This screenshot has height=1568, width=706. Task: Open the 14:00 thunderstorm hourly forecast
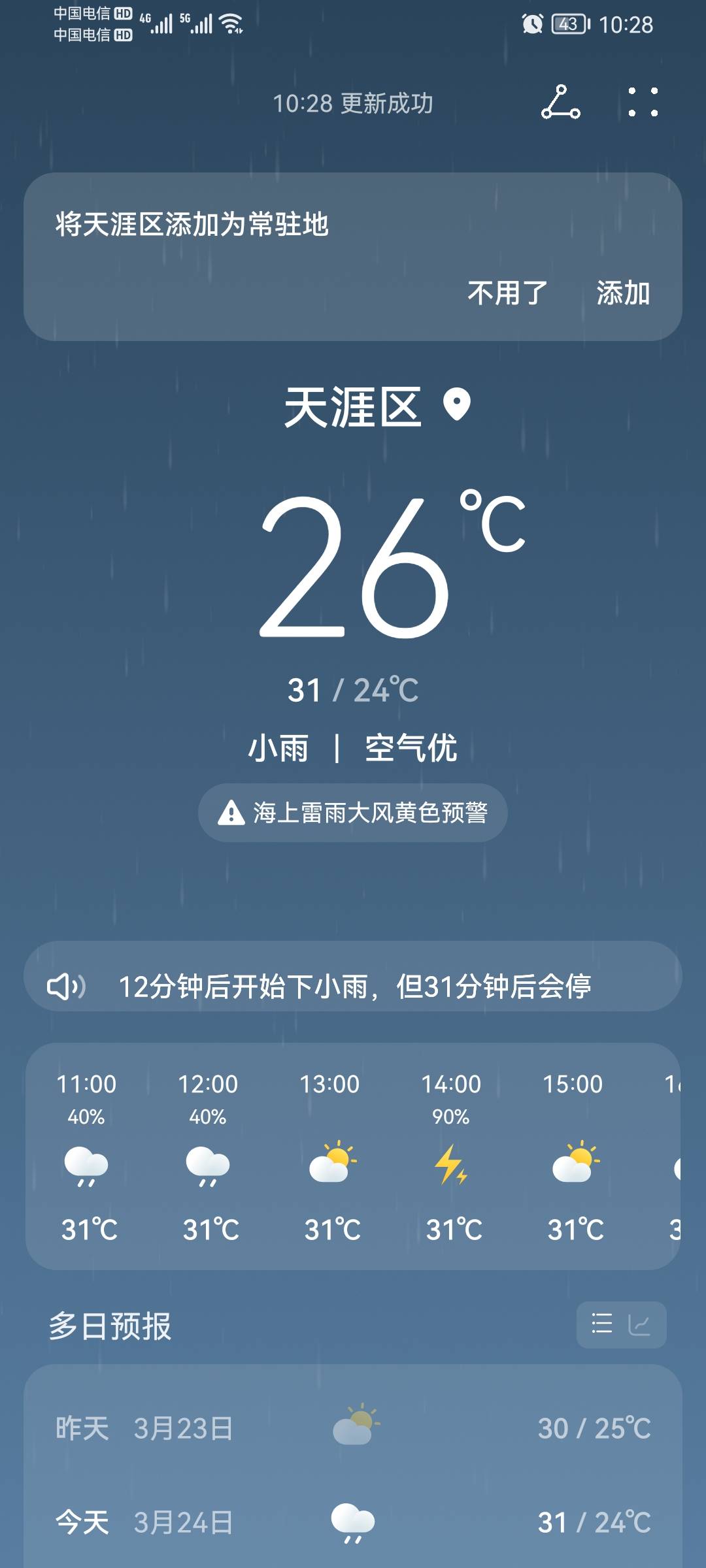451,1156
